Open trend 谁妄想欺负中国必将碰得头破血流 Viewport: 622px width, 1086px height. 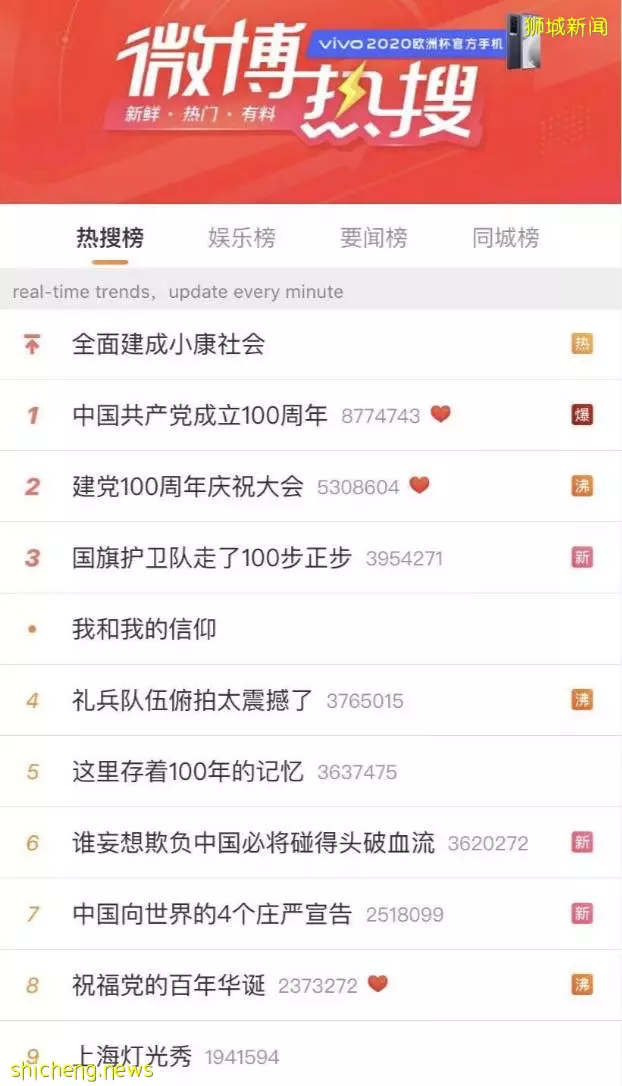(311, 843)
